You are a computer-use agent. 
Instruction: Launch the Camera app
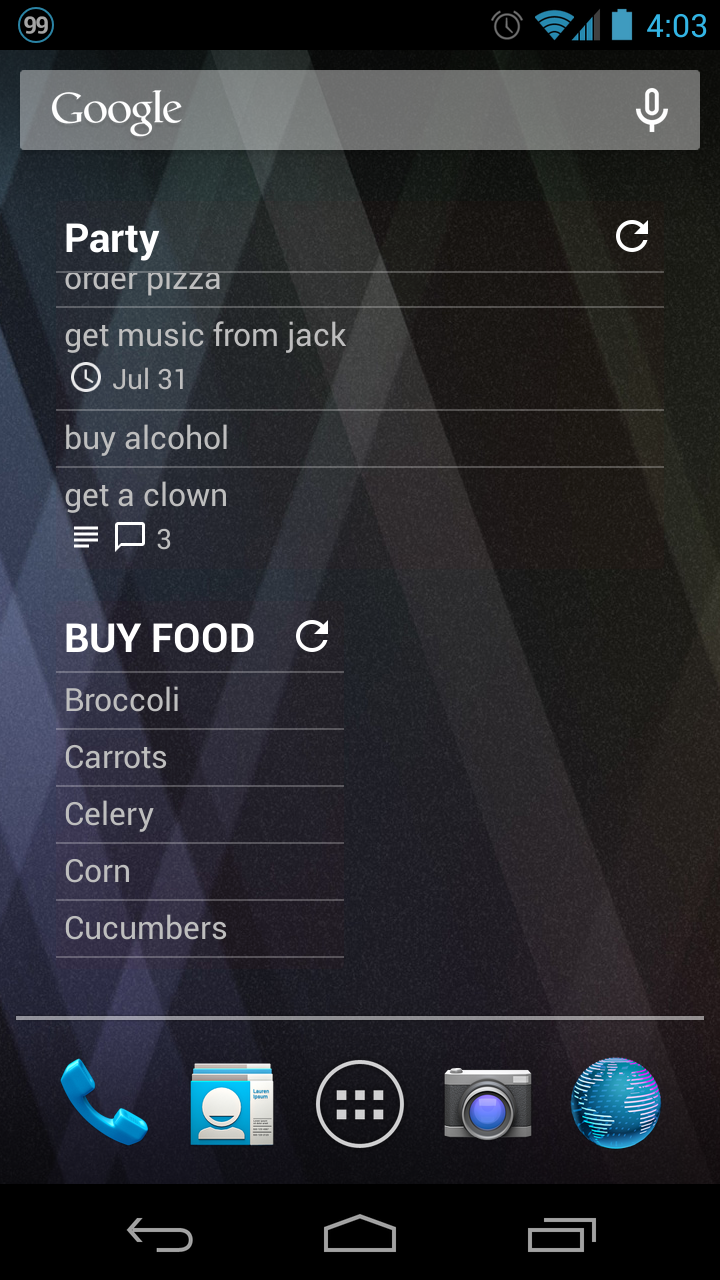pyautogui.click(x=488, y=1104)
